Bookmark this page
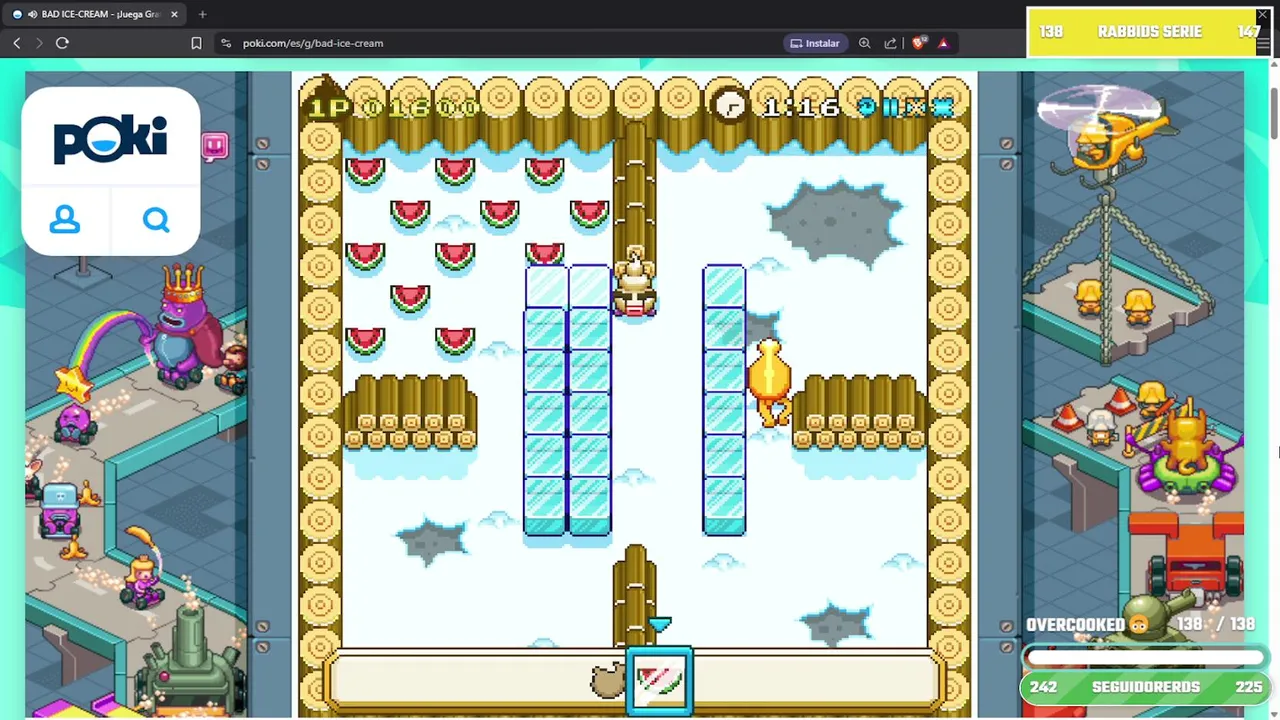 (x=196, y=43)
